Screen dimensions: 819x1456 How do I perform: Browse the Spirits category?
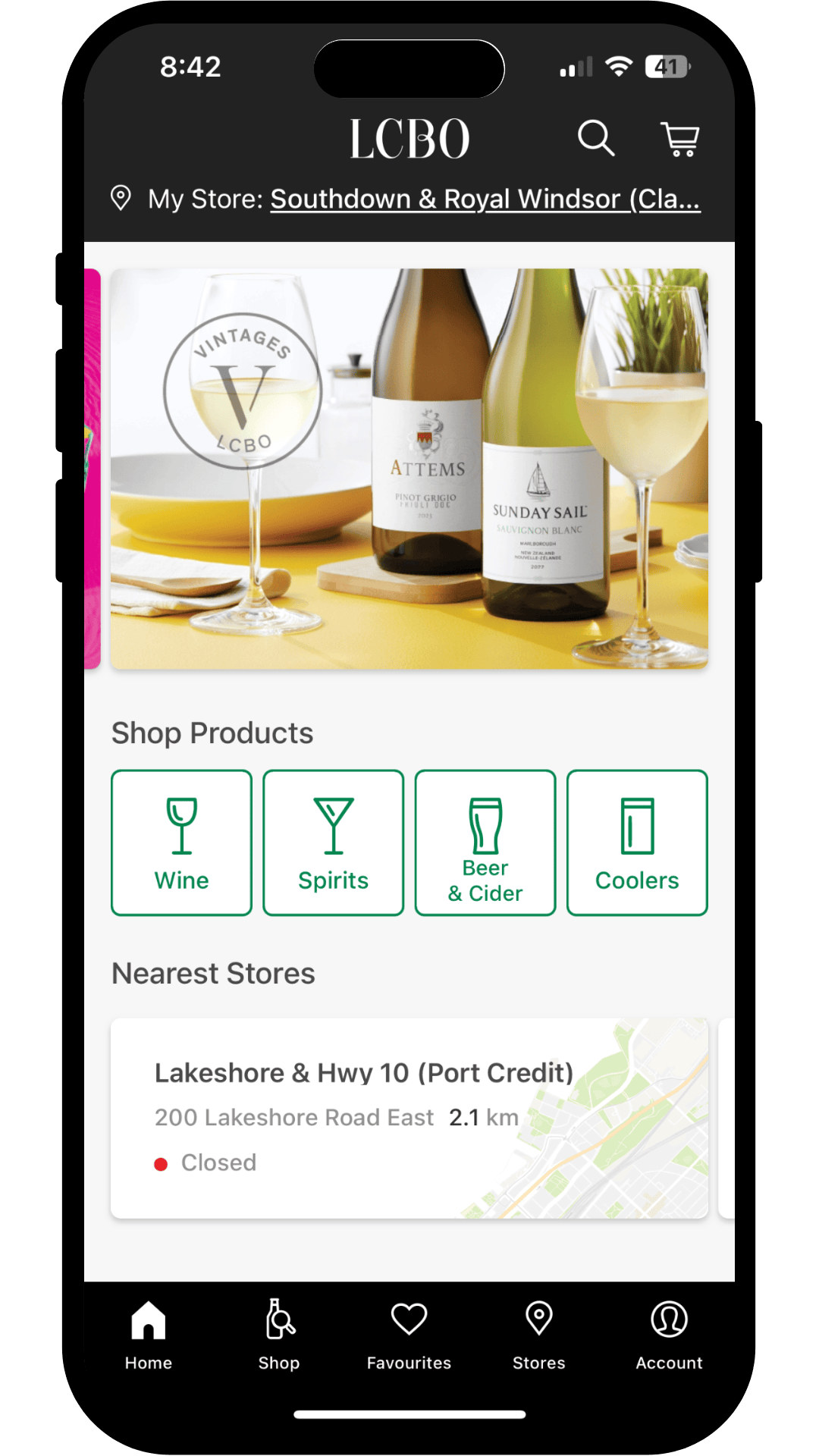click(333, 843)
